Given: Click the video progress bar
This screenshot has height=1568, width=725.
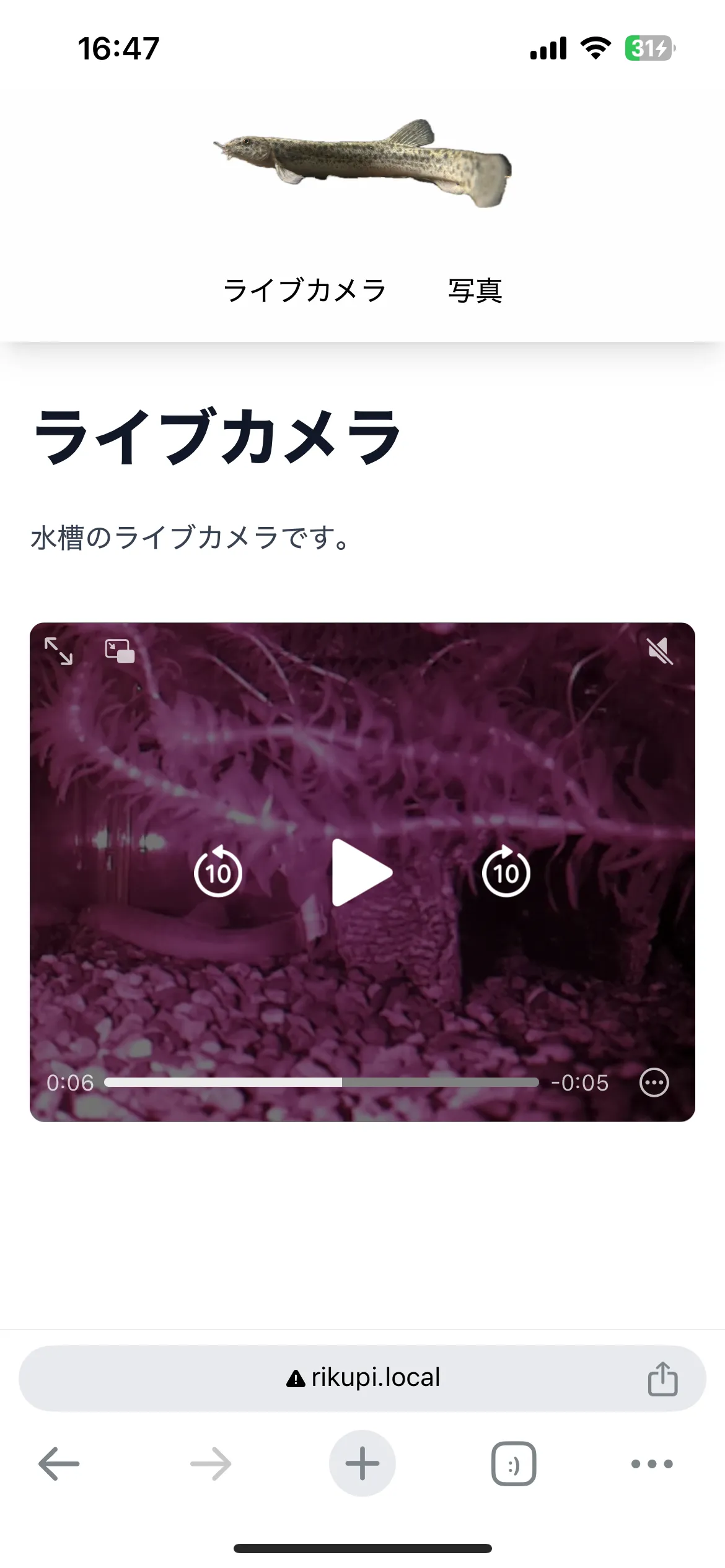Looking at the screenshot, I should click(322, 1082).
